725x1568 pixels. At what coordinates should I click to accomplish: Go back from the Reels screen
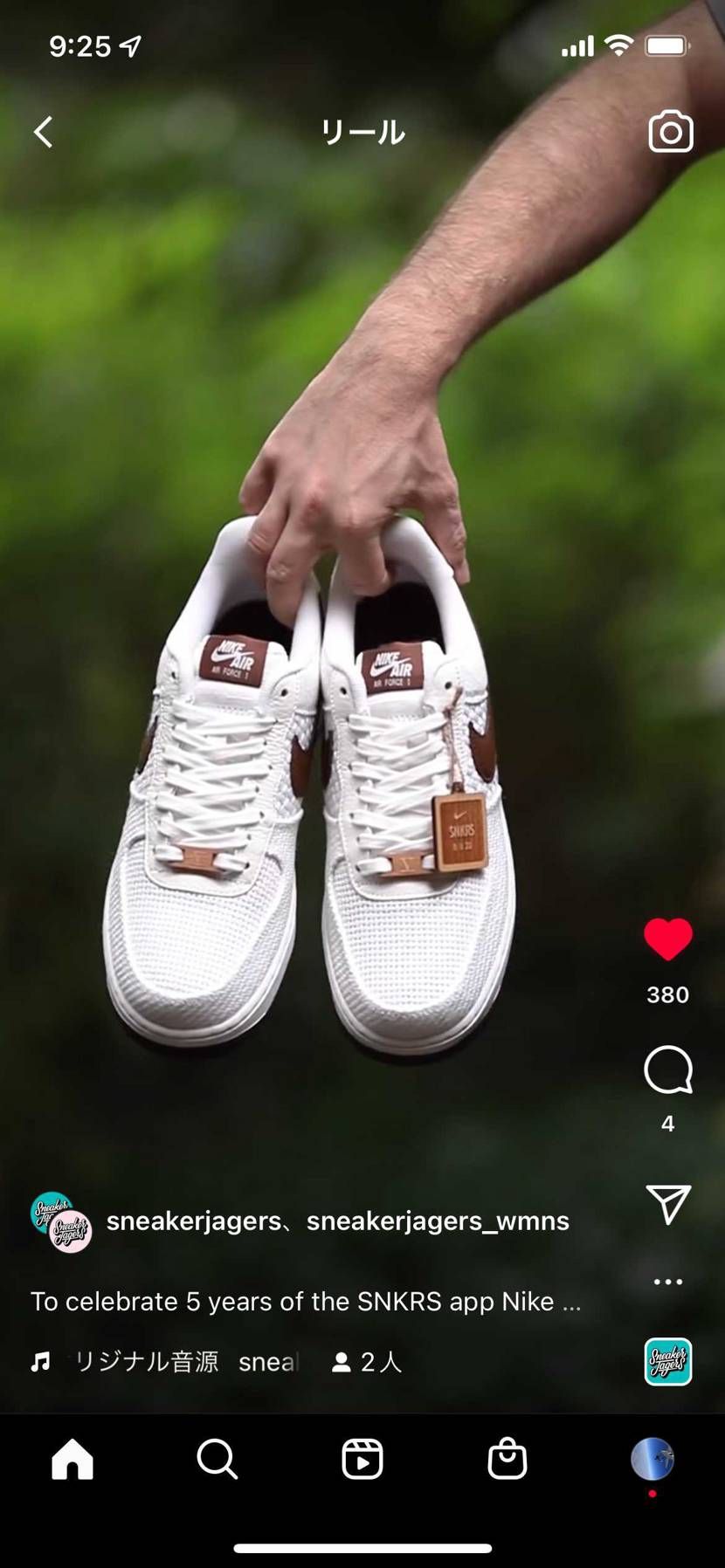(44, 133)
